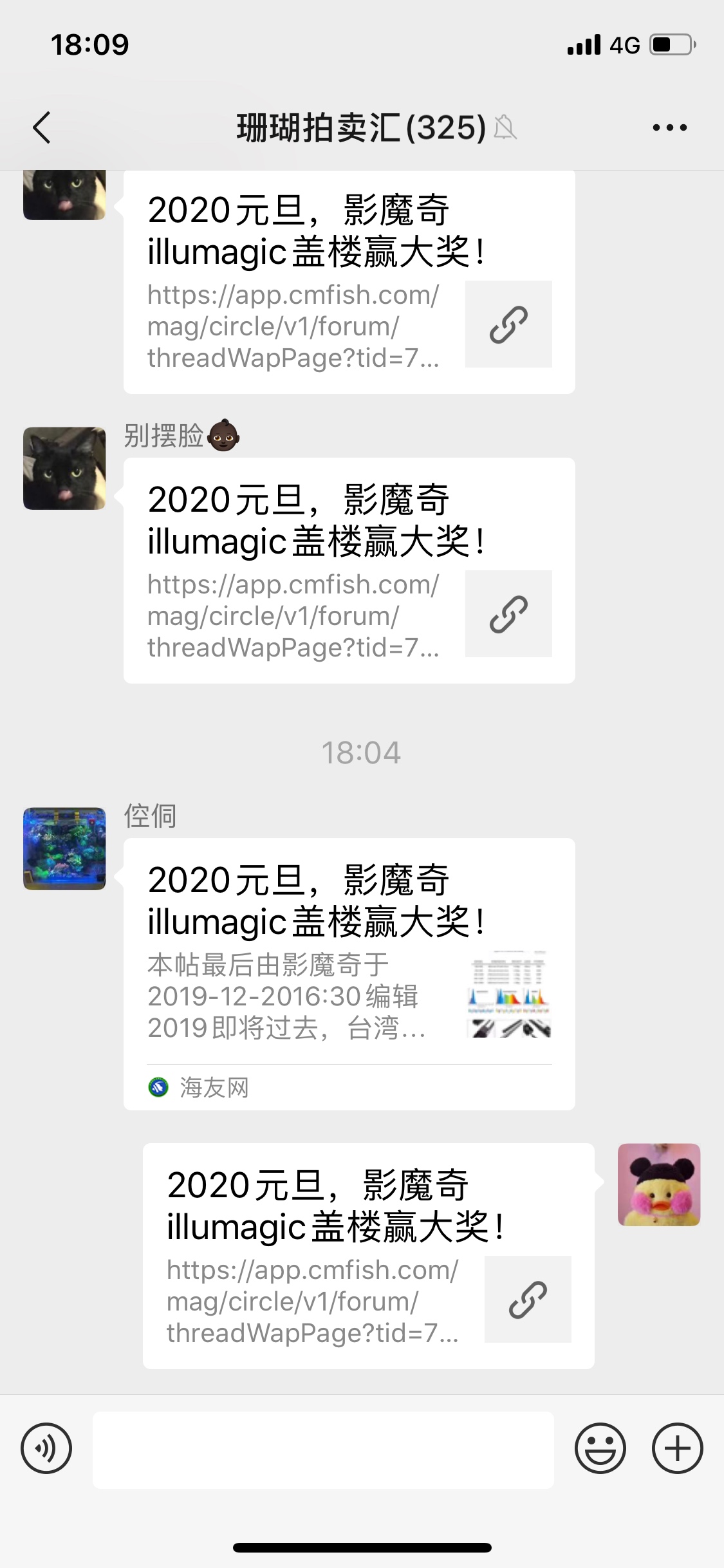Open 海友网 link card shared by 倥侗

point(349,973)
